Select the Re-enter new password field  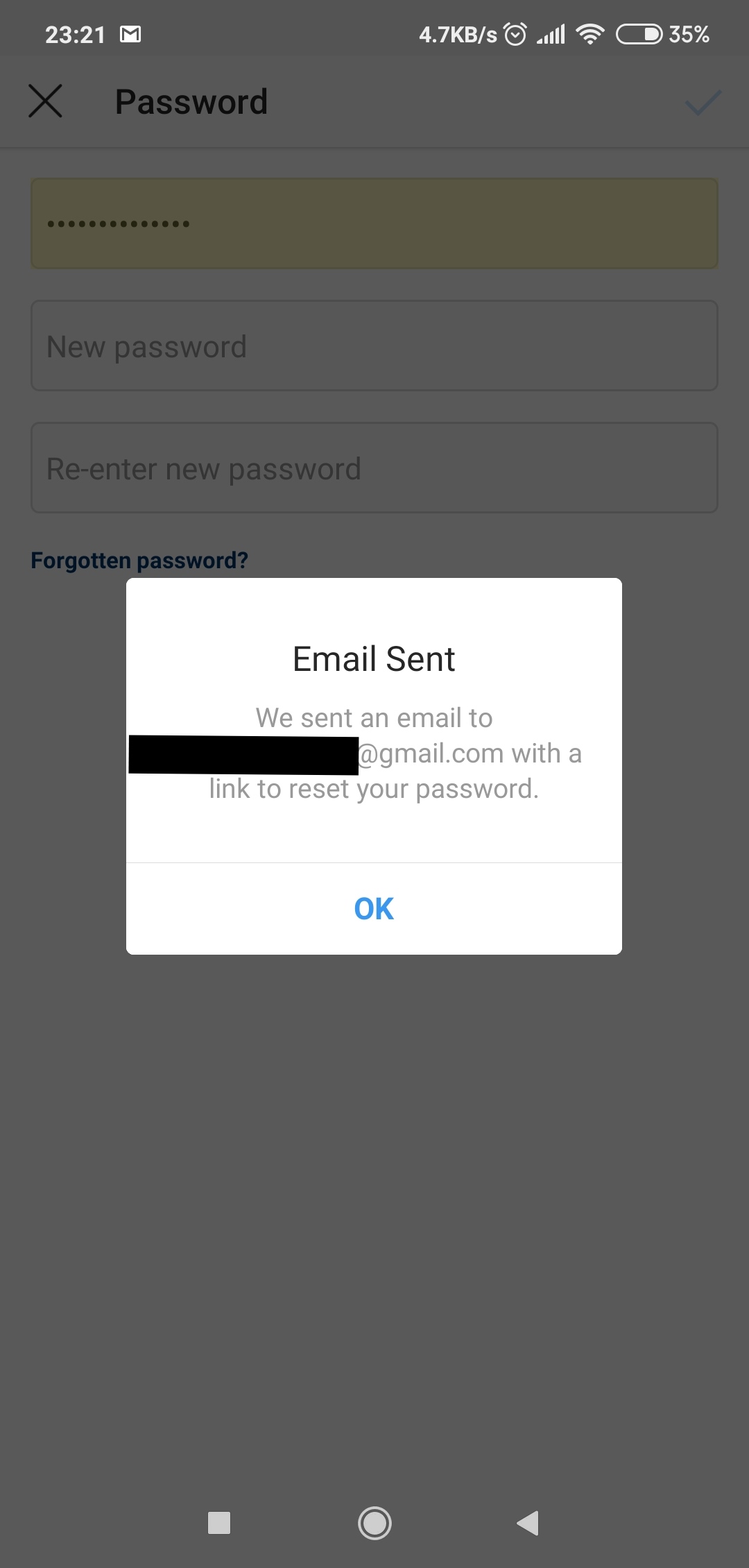[374, 468]
